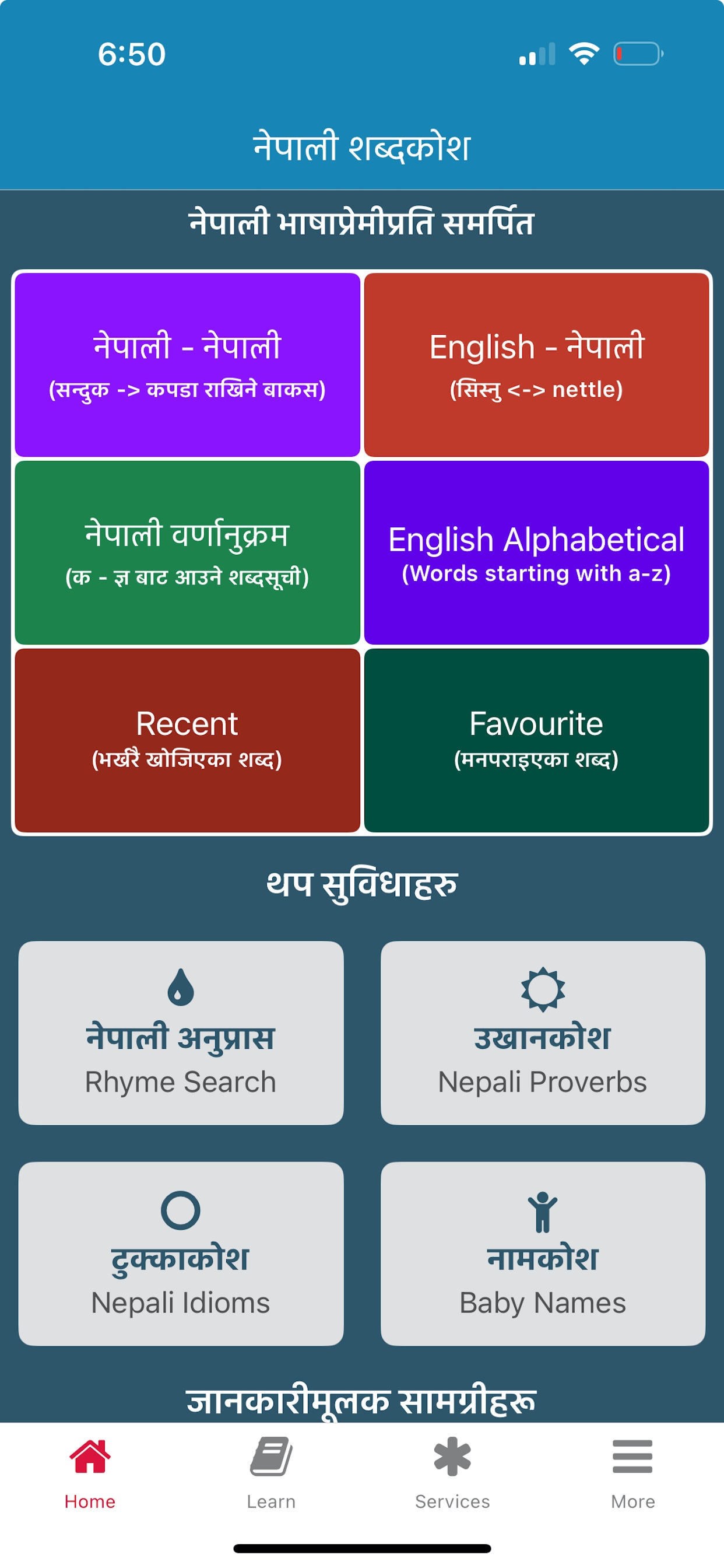View Recent searched words
The height and width of the screenshot is (1568, 724).
coord(187,740)
